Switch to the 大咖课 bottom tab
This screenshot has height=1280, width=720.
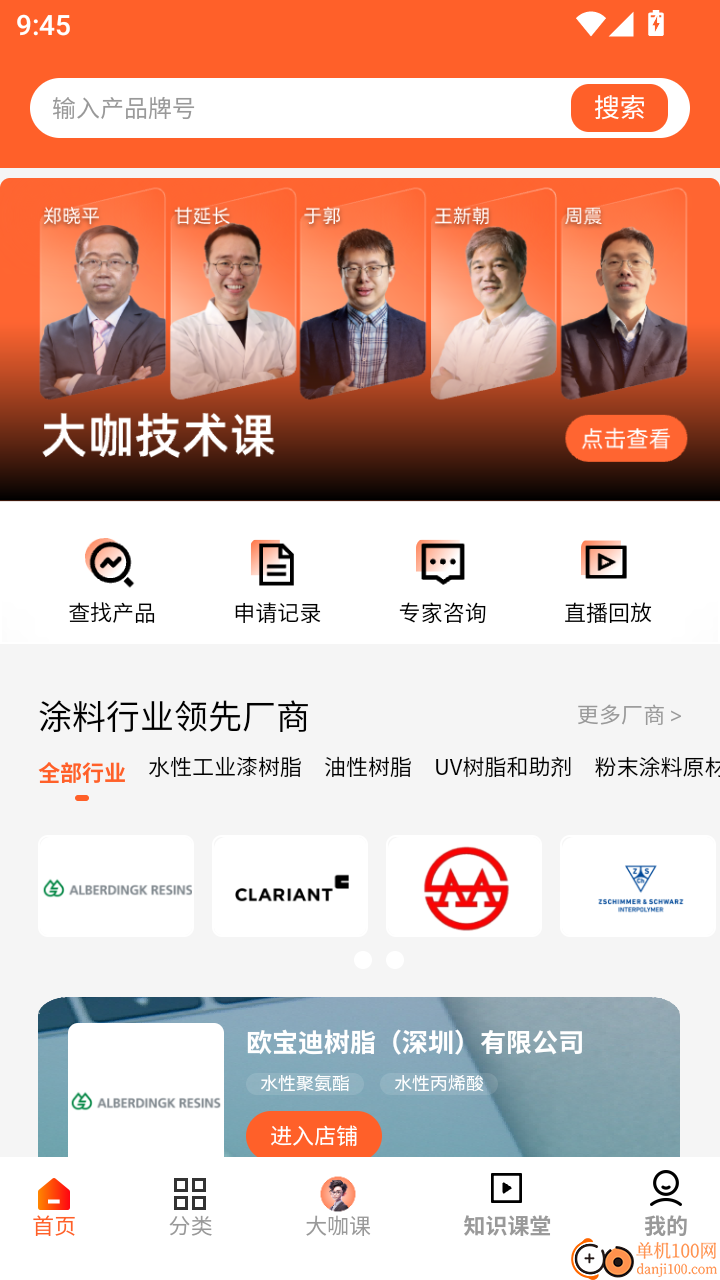point(338,1207)
